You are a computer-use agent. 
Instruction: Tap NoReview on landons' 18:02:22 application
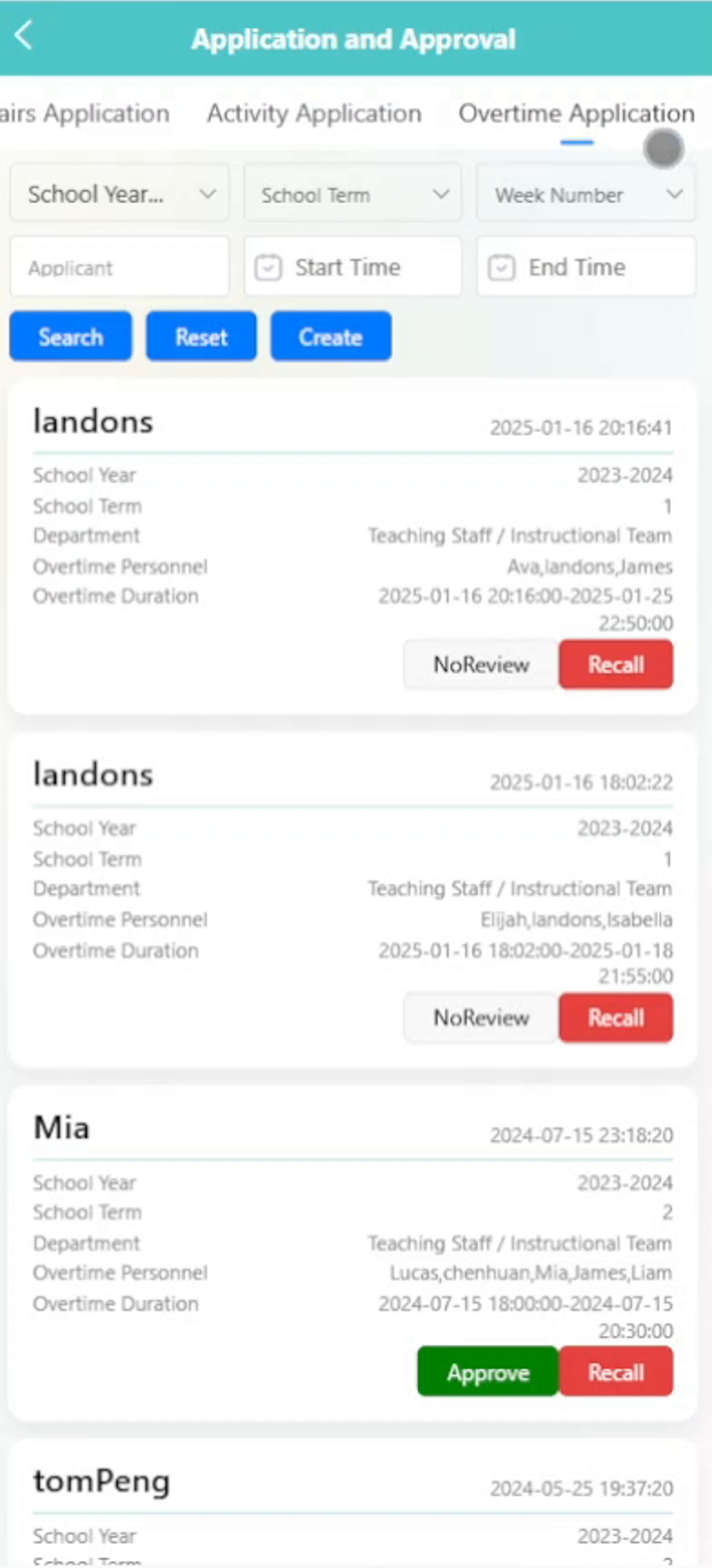pos(481,1017)
